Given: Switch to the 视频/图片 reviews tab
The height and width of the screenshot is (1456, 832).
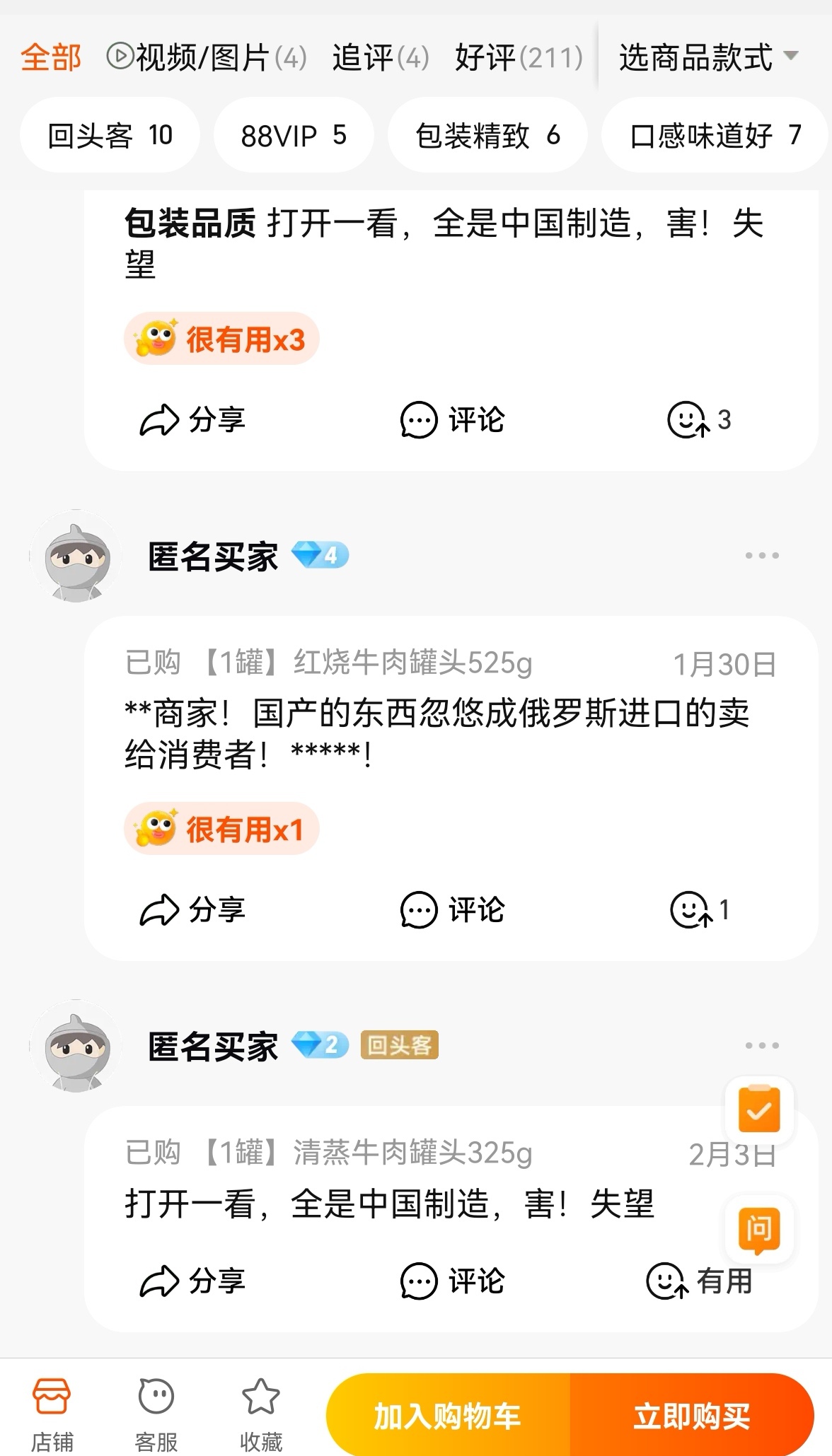Looking at the screenshot, I should click(207, 57).
